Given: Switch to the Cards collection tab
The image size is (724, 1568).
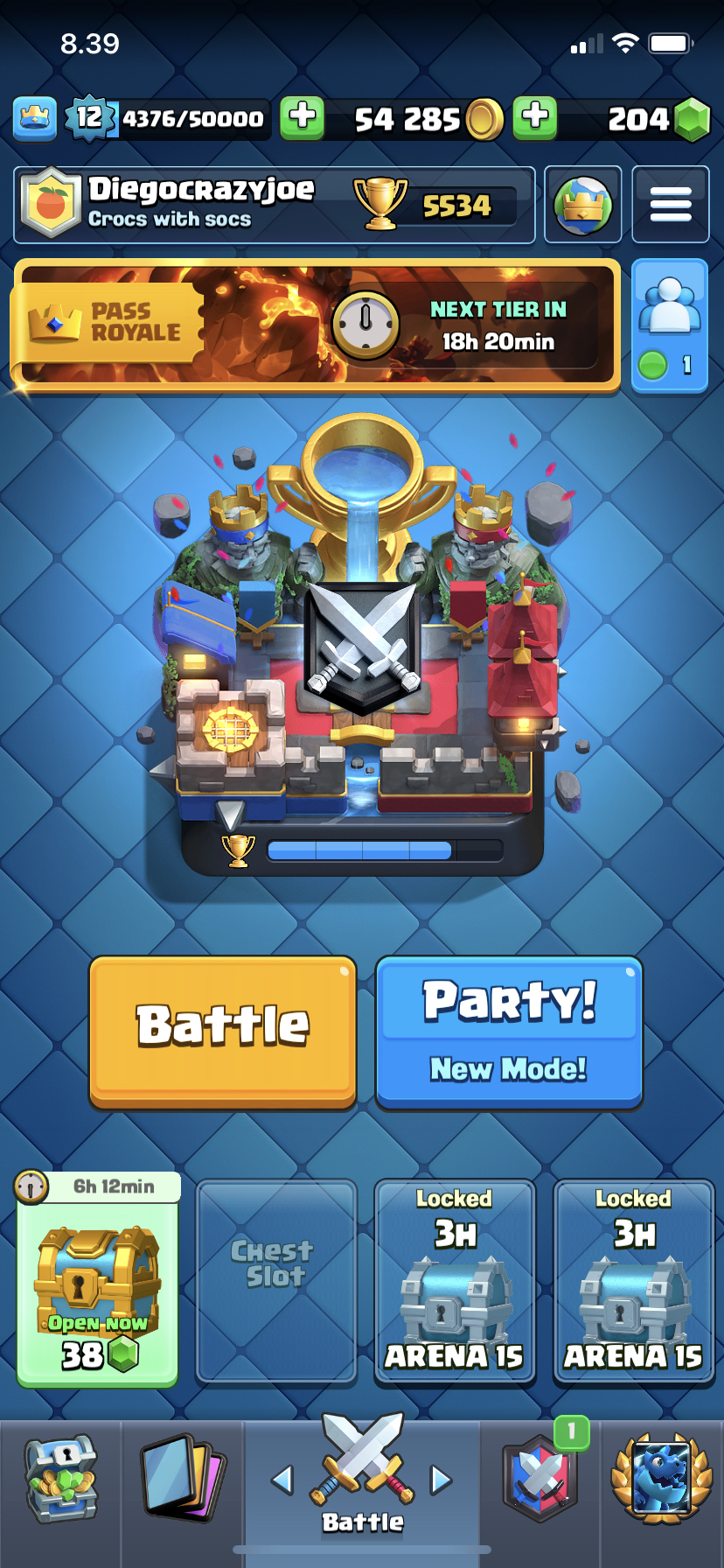Looking at the screenshot, I should point(182,1479).
